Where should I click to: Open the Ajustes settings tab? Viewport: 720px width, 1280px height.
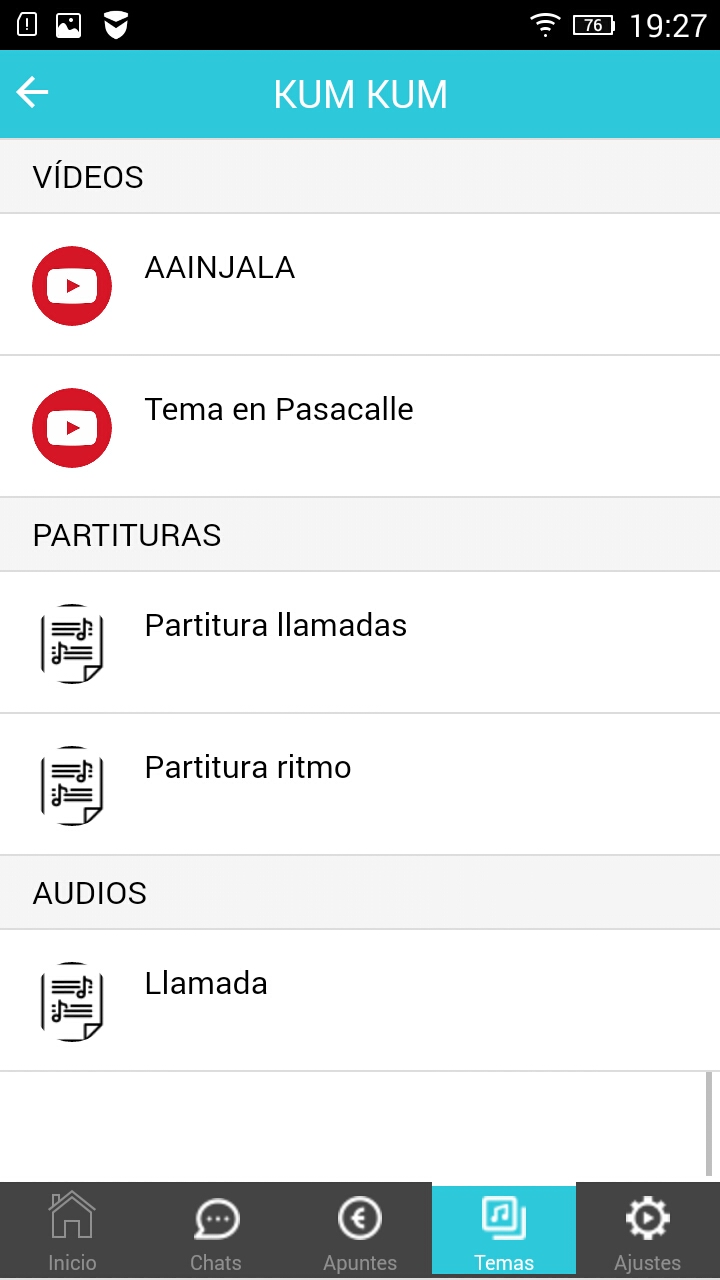point(648,1230)
